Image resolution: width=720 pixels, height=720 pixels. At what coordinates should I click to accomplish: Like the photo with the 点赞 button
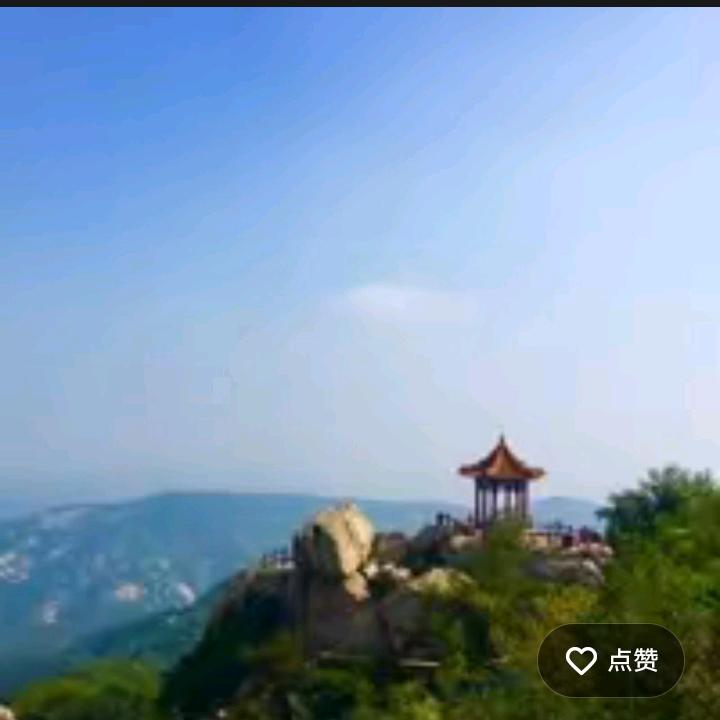click(611, 660)
